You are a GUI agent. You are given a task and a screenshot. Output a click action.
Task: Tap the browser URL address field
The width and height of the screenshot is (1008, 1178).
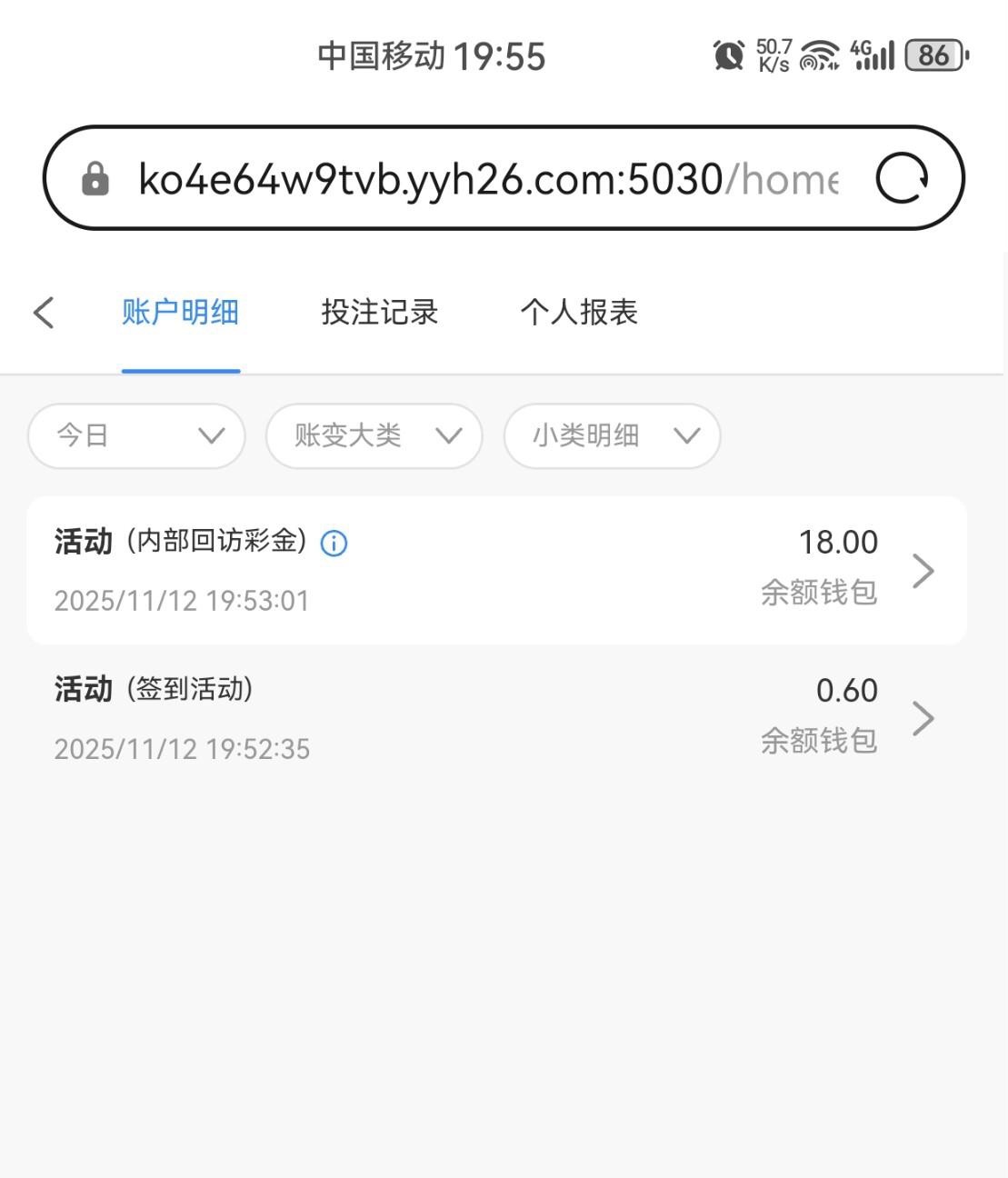click(x=486, y=179)
